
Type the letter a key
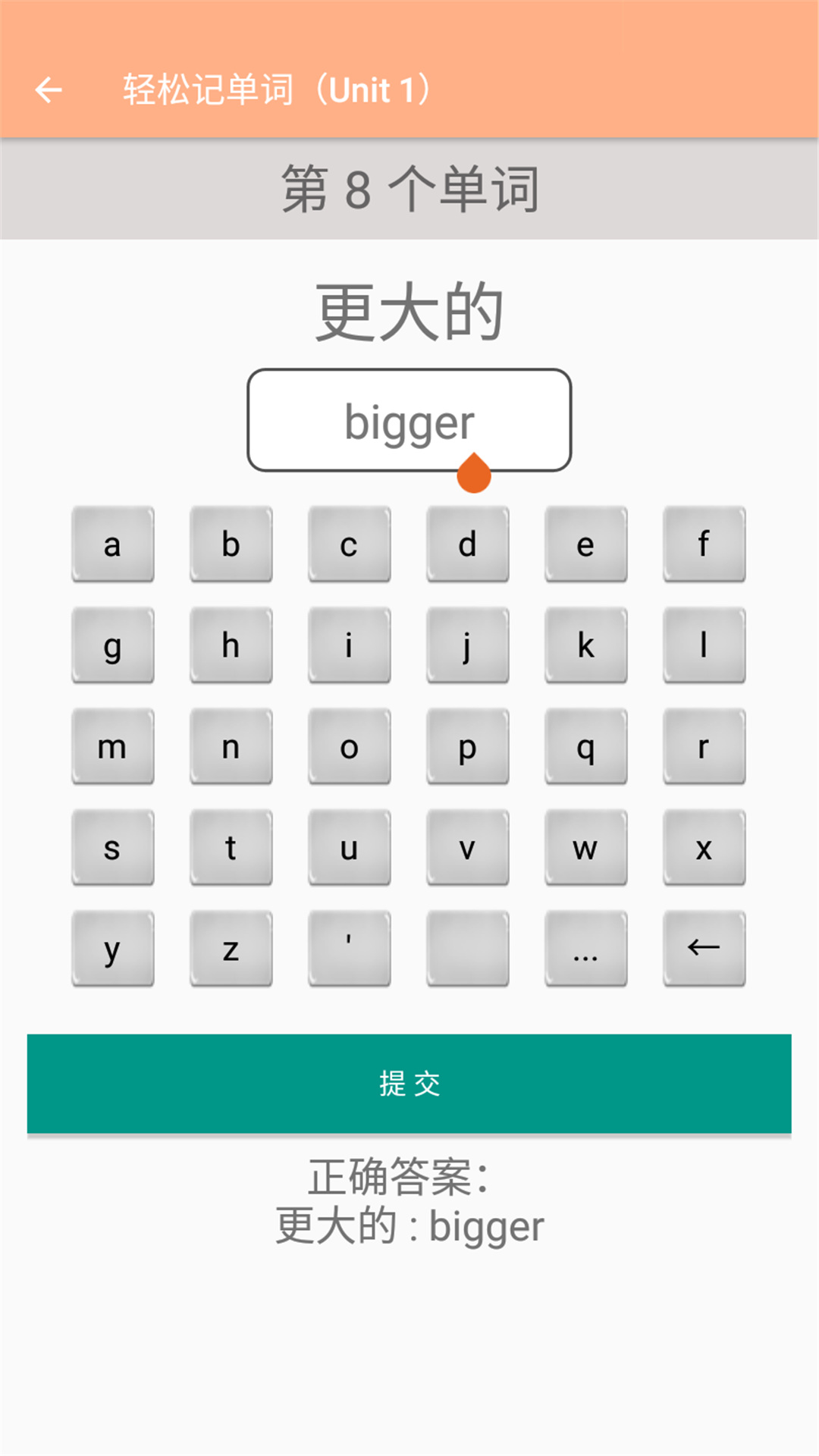113,544
